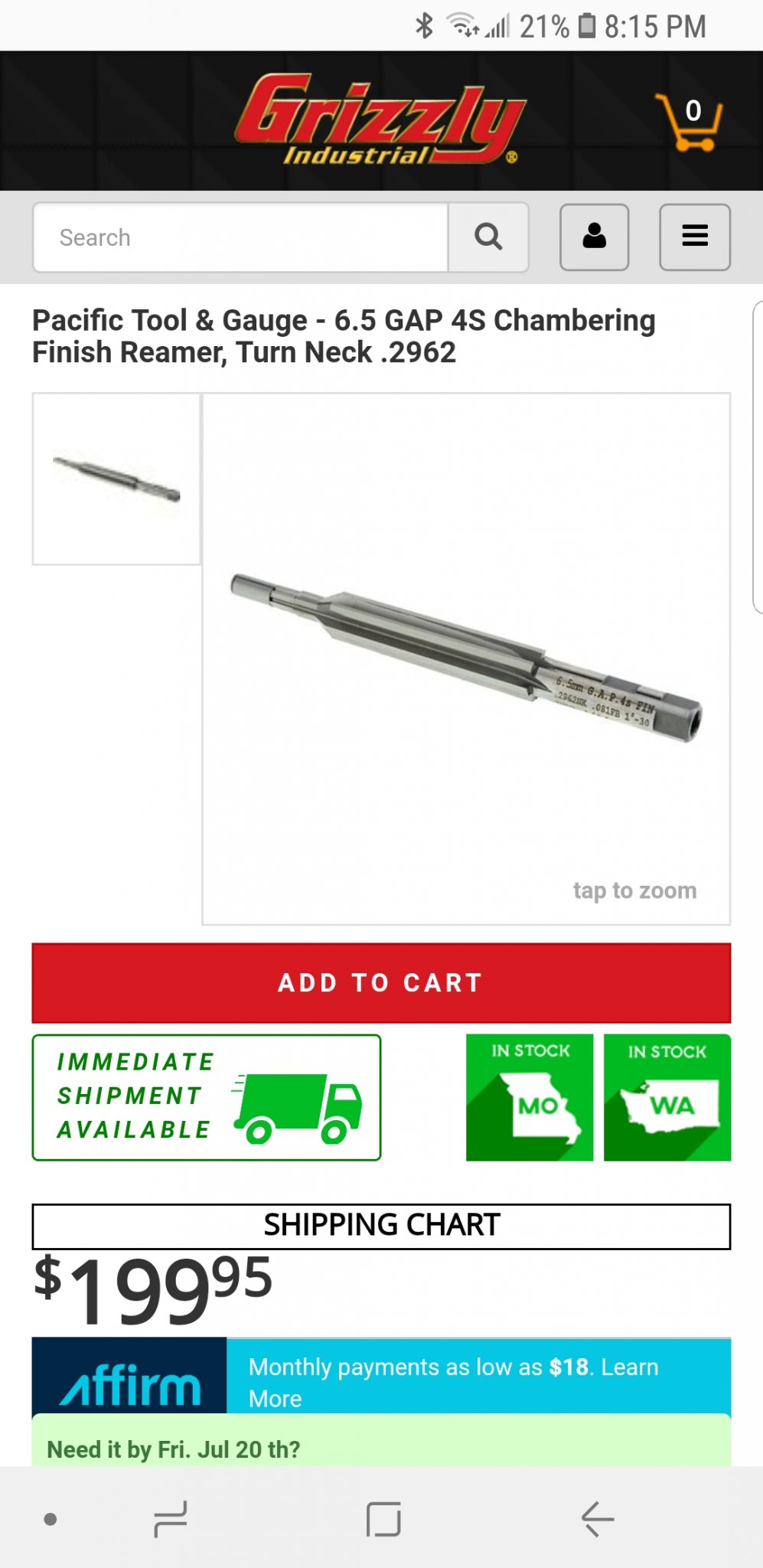Viewport: 763px width, 1568px height.
Task: Open recent apps from navigation bar
Action: click(x=170, y=1519)
